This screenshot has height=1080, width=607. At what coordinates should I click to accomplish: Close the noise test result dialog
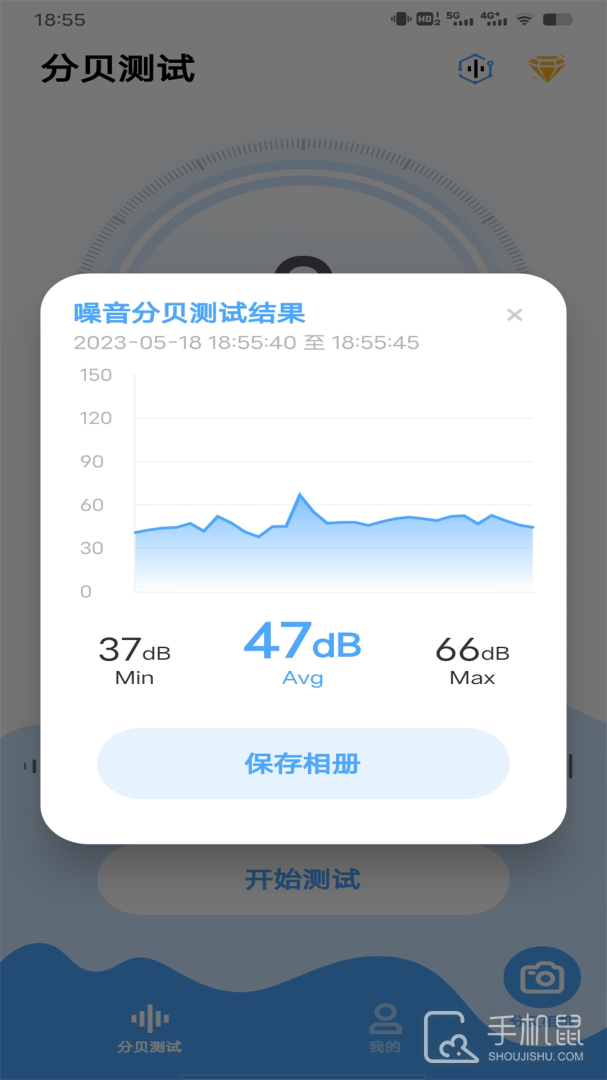[514, 315]
